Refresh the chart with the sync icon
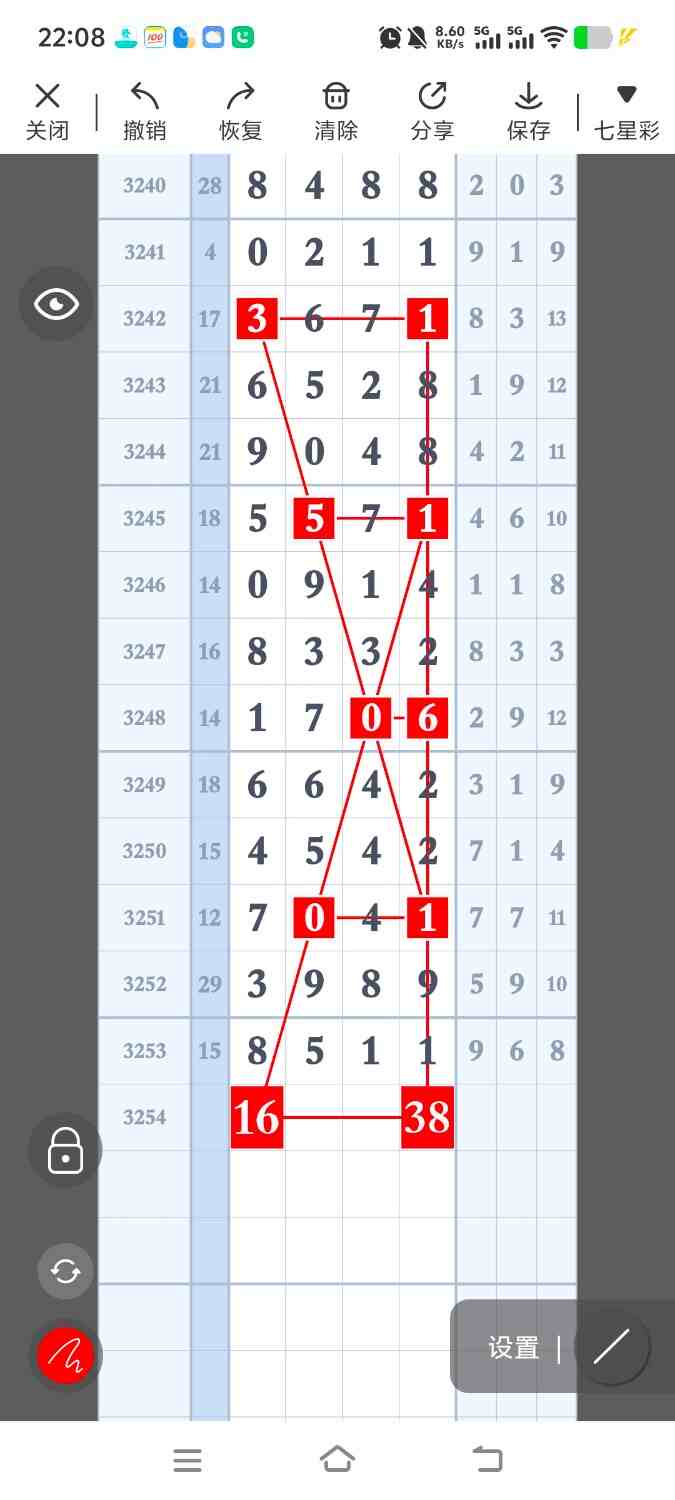 (x=65, y=1271)
